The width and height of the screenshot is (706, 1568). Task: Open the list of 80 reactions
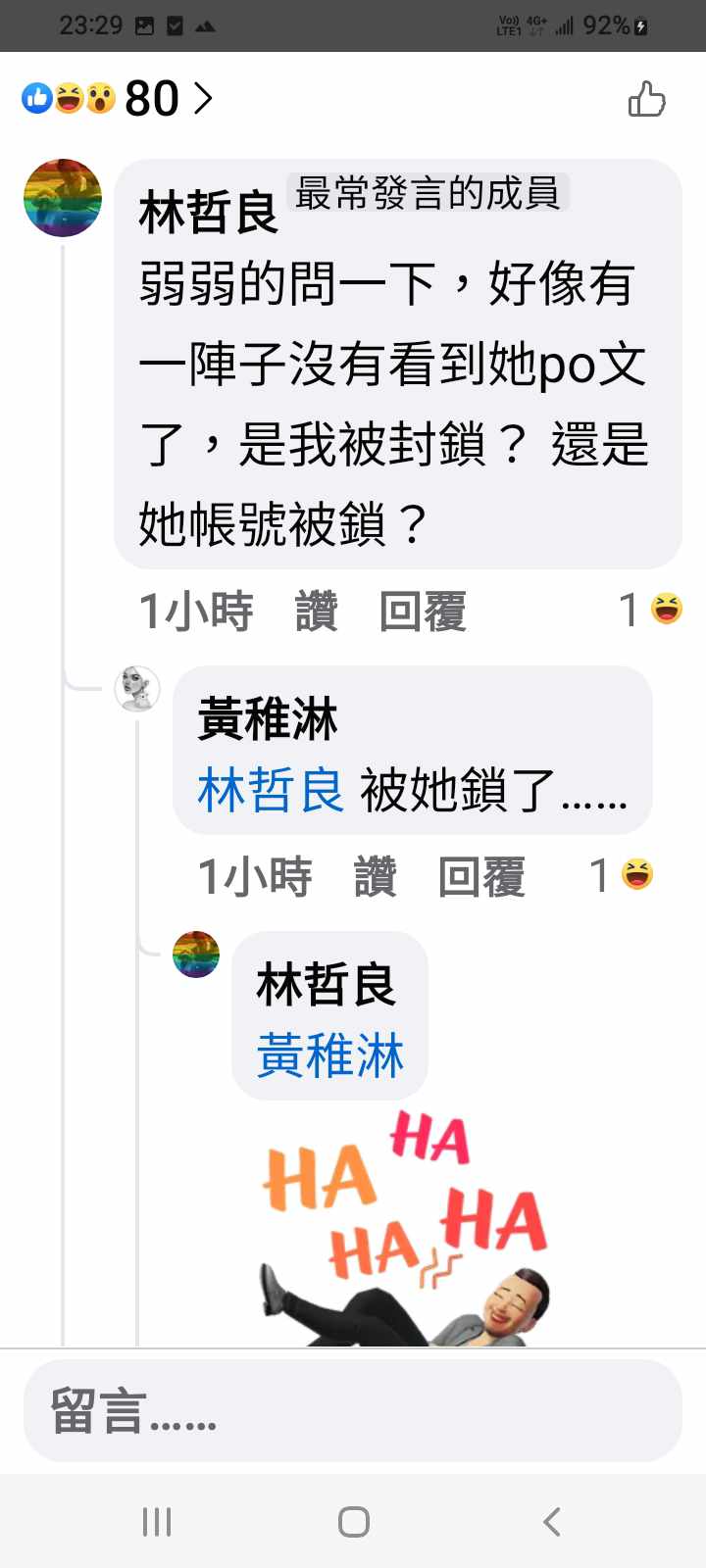coord(118,98)
